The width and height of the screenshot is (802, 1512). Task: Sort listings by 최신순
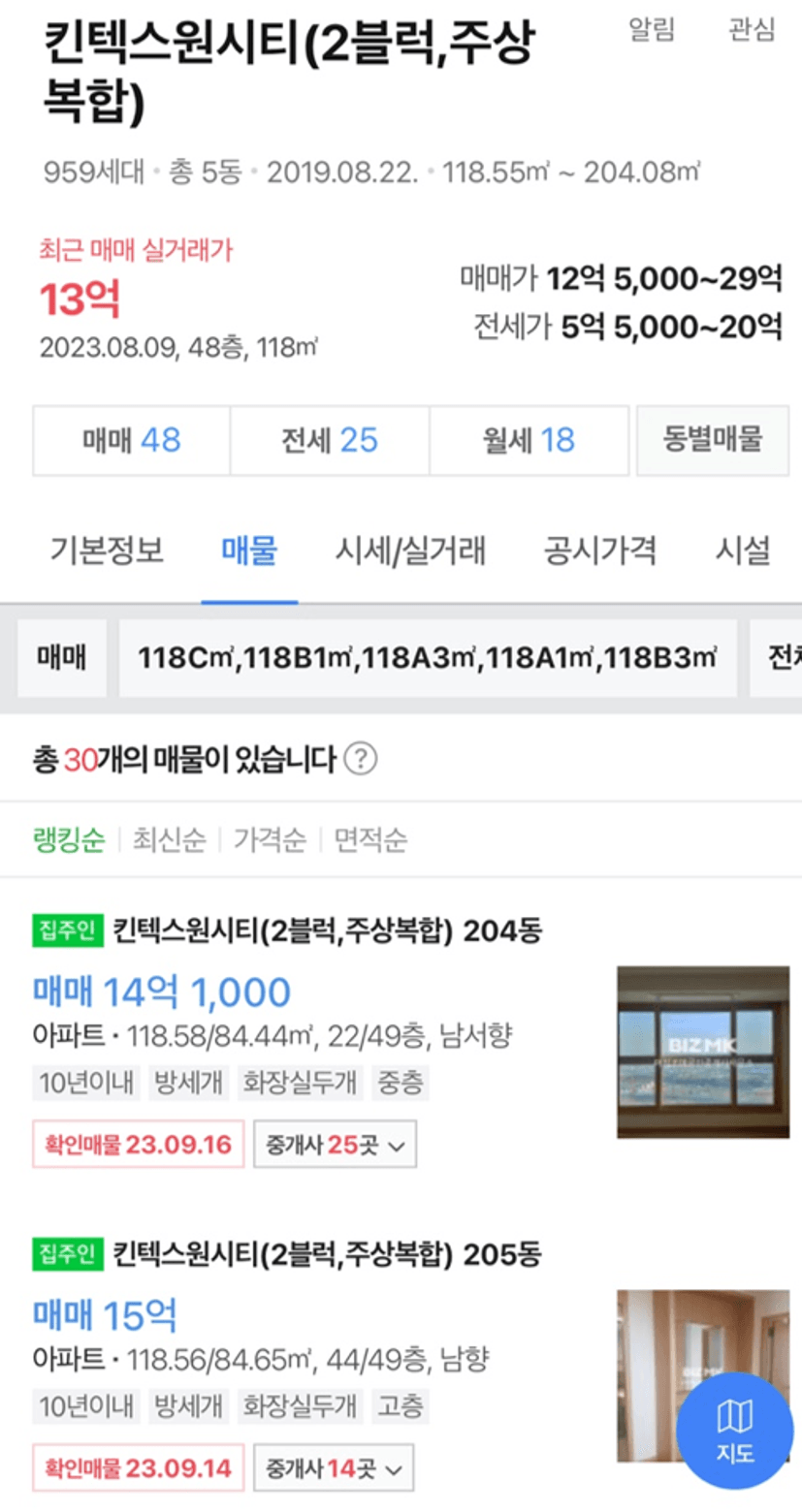[x=169, y=839]
